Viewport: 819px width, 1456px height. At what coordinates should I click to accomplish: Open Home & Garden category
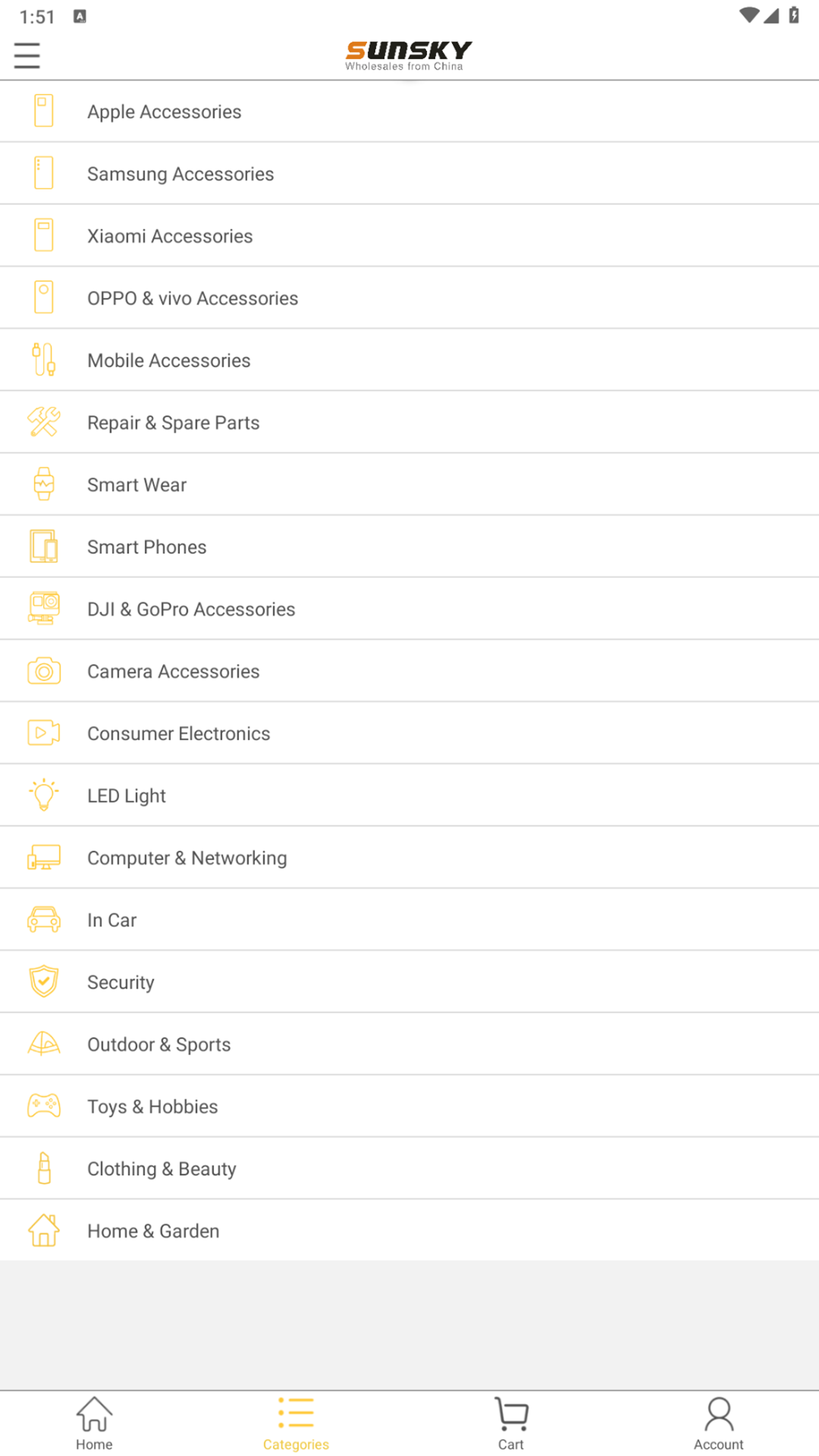pyautogui.click(x=153, y=1231)
